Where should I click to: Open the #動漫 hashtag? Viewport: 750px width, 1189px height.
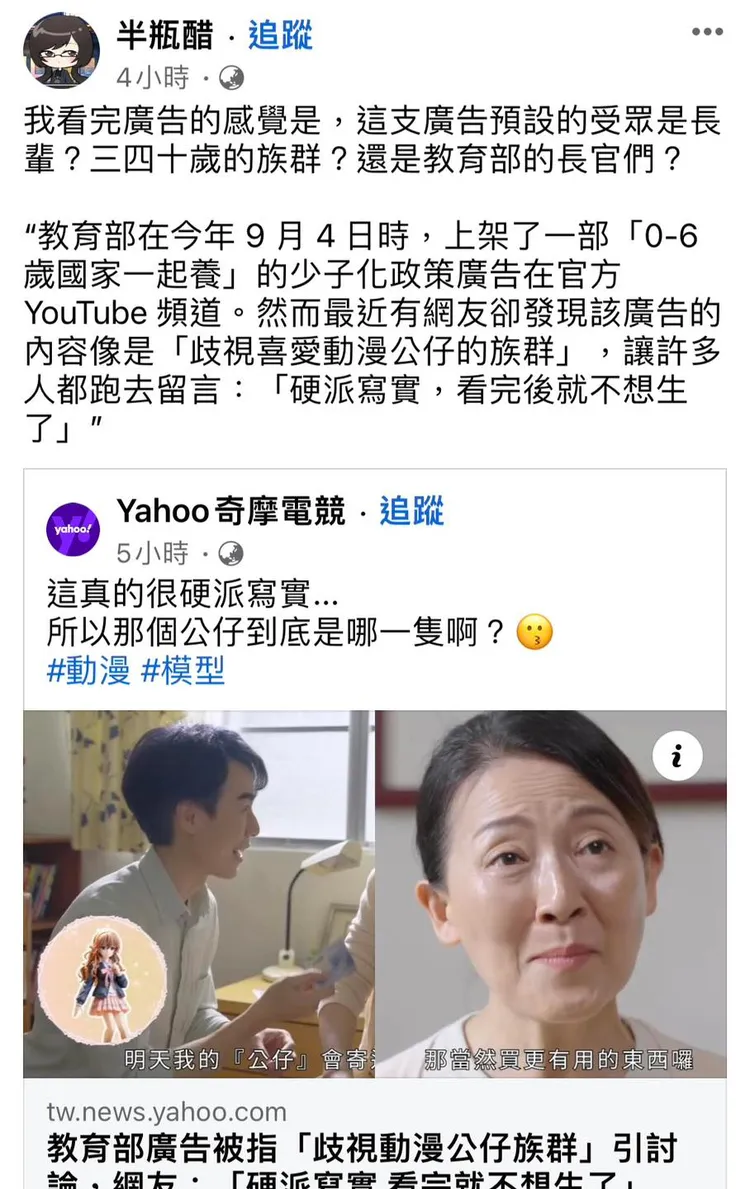point(89,672)
